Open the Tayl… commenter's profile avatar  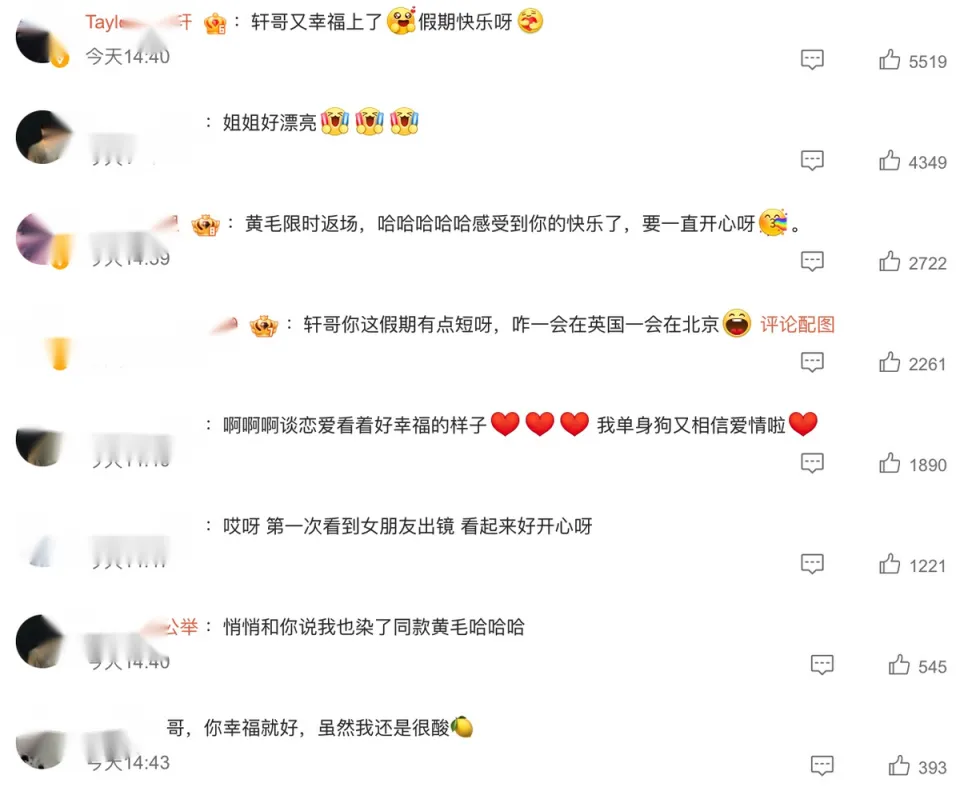click(x=42, y=40)
